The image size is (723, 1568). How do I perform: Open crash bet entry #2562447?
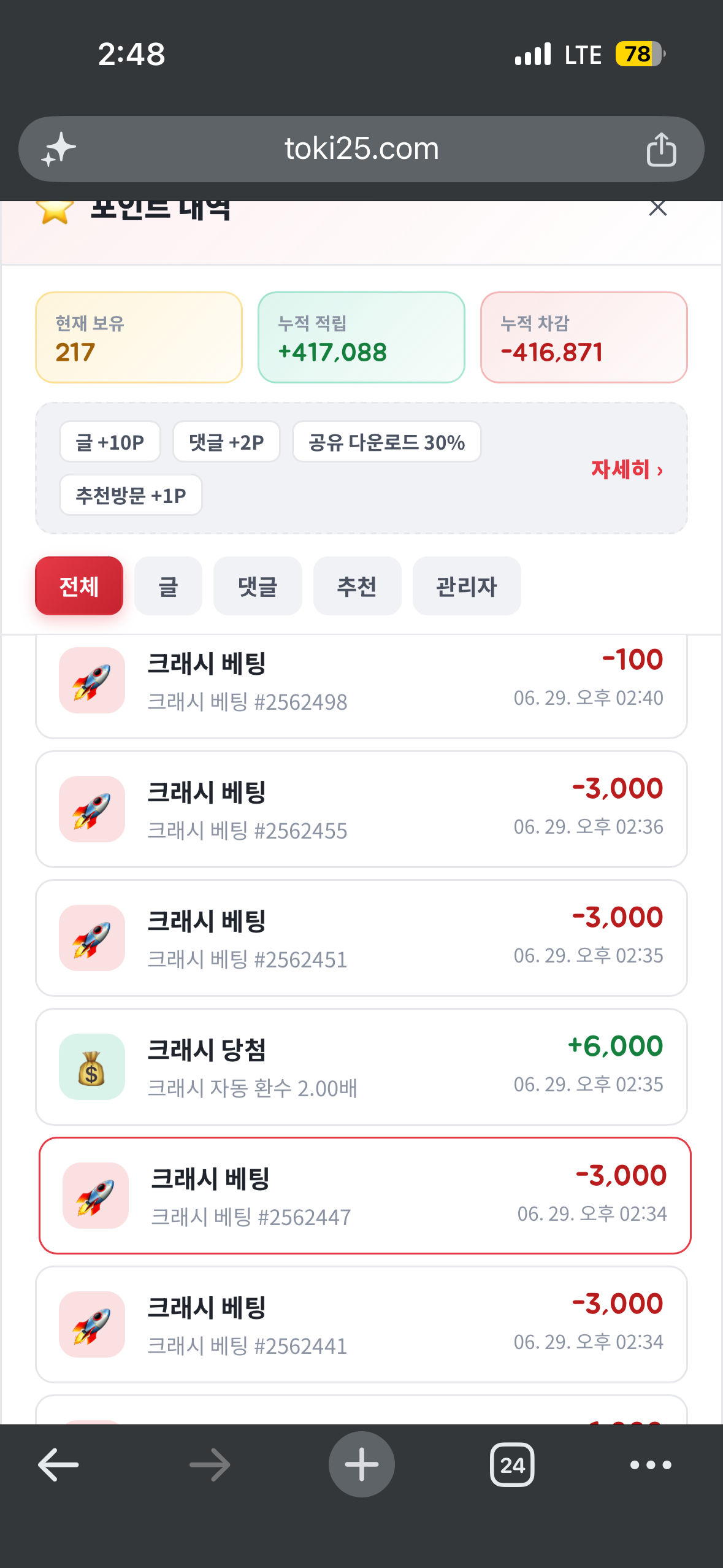click(365, 1196)
